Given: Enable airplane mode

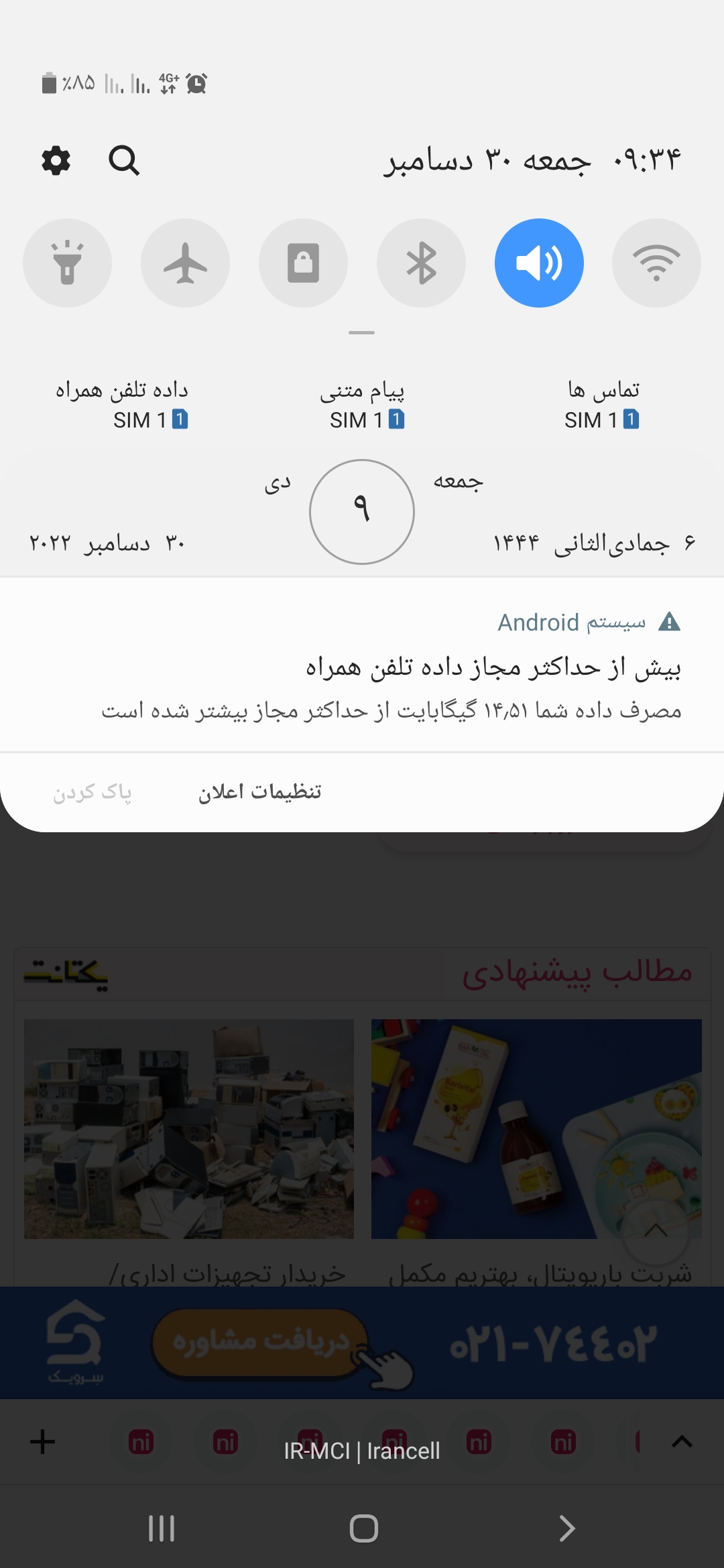Looking at the screenshot, I should point(185,263).
